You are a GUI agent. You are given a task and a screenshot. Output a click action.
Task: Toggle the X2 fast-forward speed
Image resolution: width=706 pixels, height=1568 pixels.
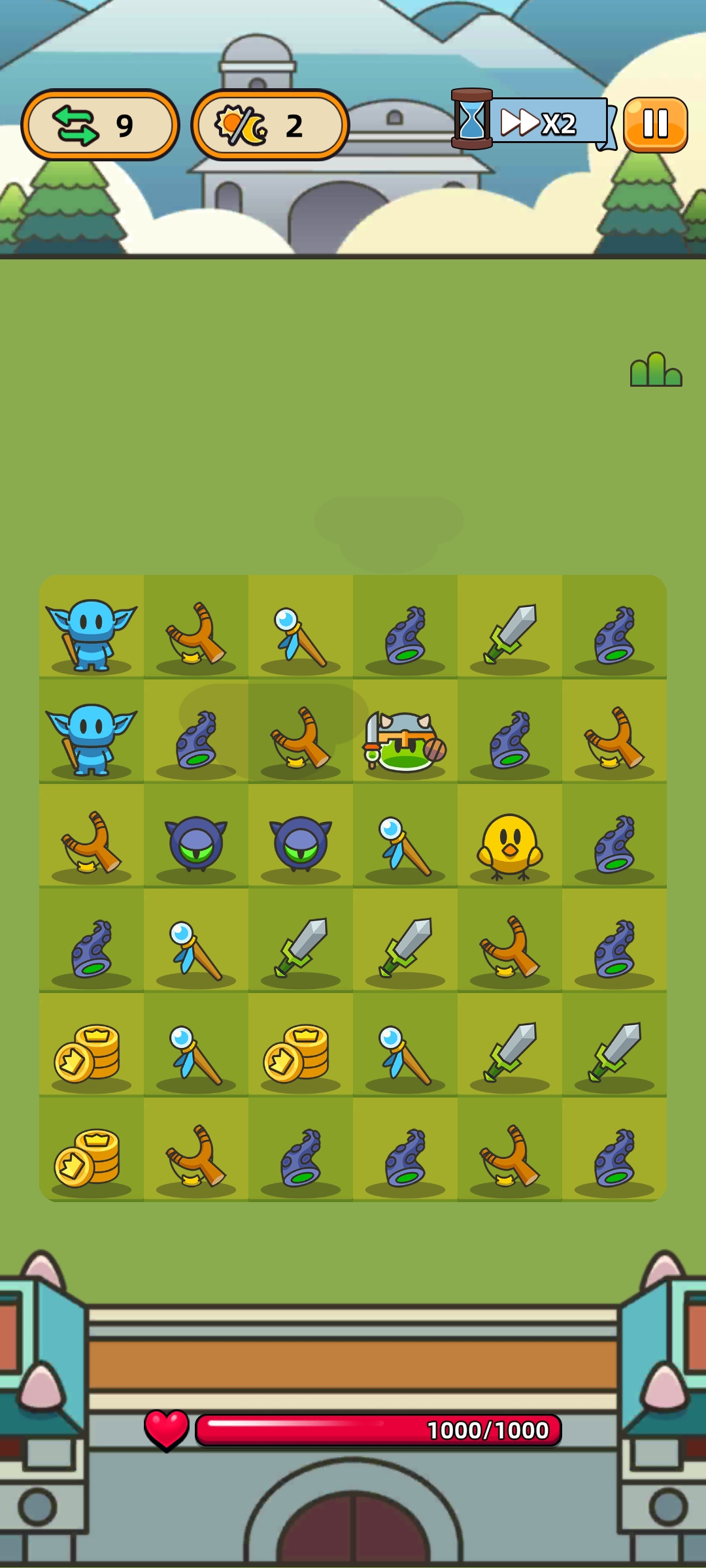540,122
